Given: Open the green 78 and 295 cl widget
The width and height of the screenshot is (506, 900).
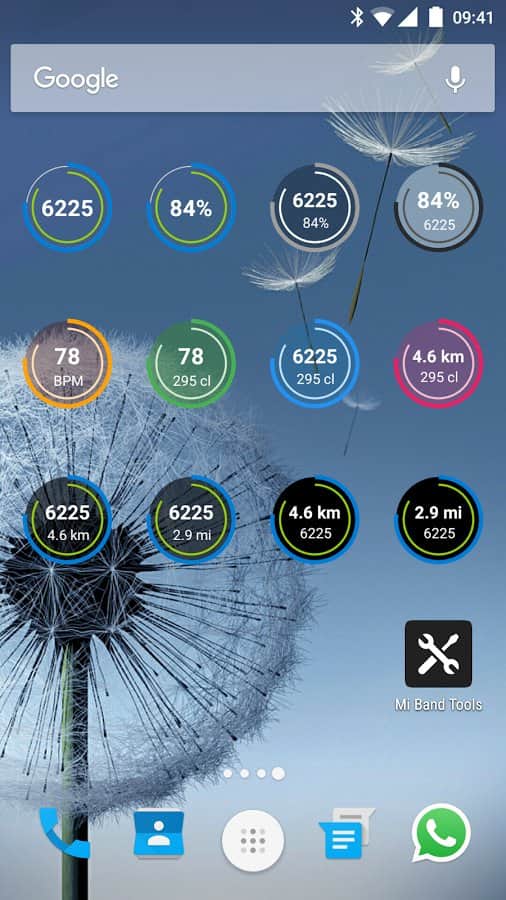Looking at the screenshot, I should click(191, 363).
